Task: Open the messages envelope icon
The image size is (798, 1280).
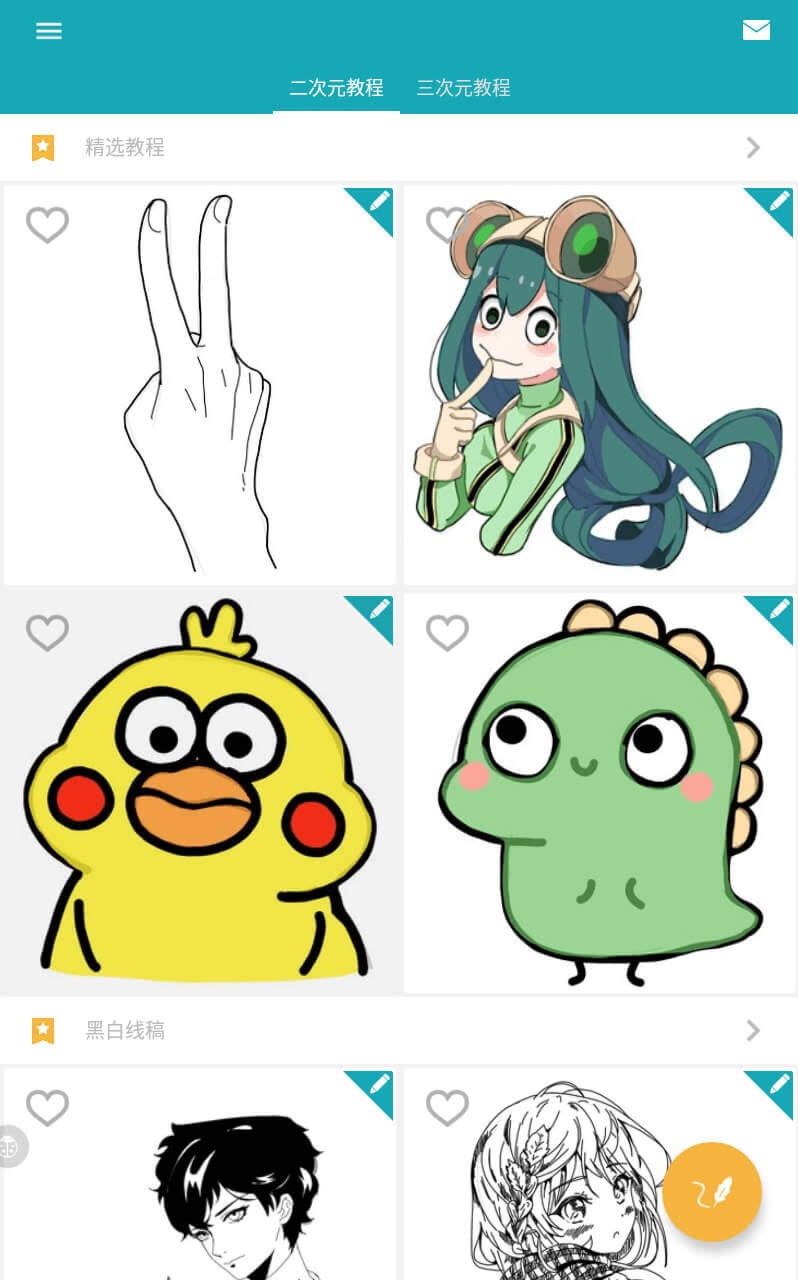Action: coord(756,30)
